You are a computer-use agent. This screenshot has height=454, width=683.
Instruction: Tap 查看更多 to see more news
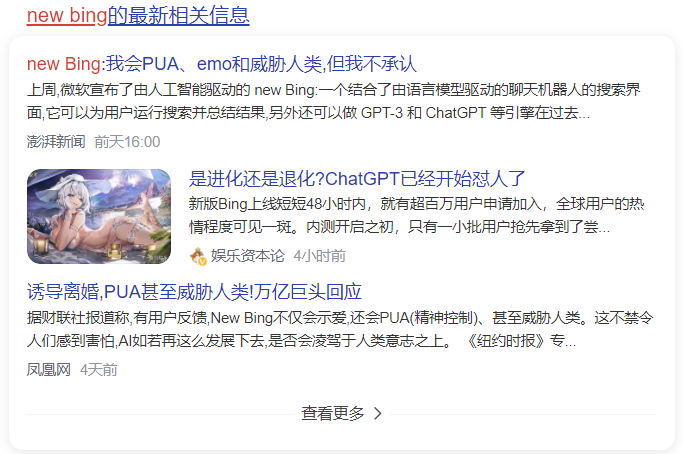coord(342,413)
